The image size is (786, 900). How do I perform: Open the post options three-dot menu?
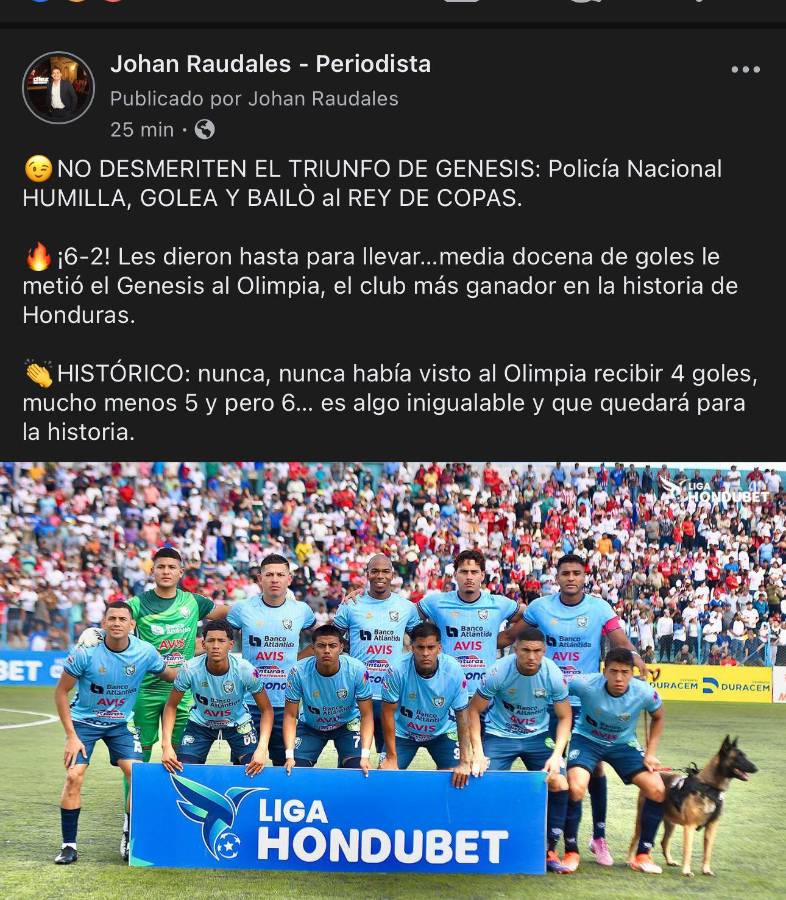pos(744,68)
